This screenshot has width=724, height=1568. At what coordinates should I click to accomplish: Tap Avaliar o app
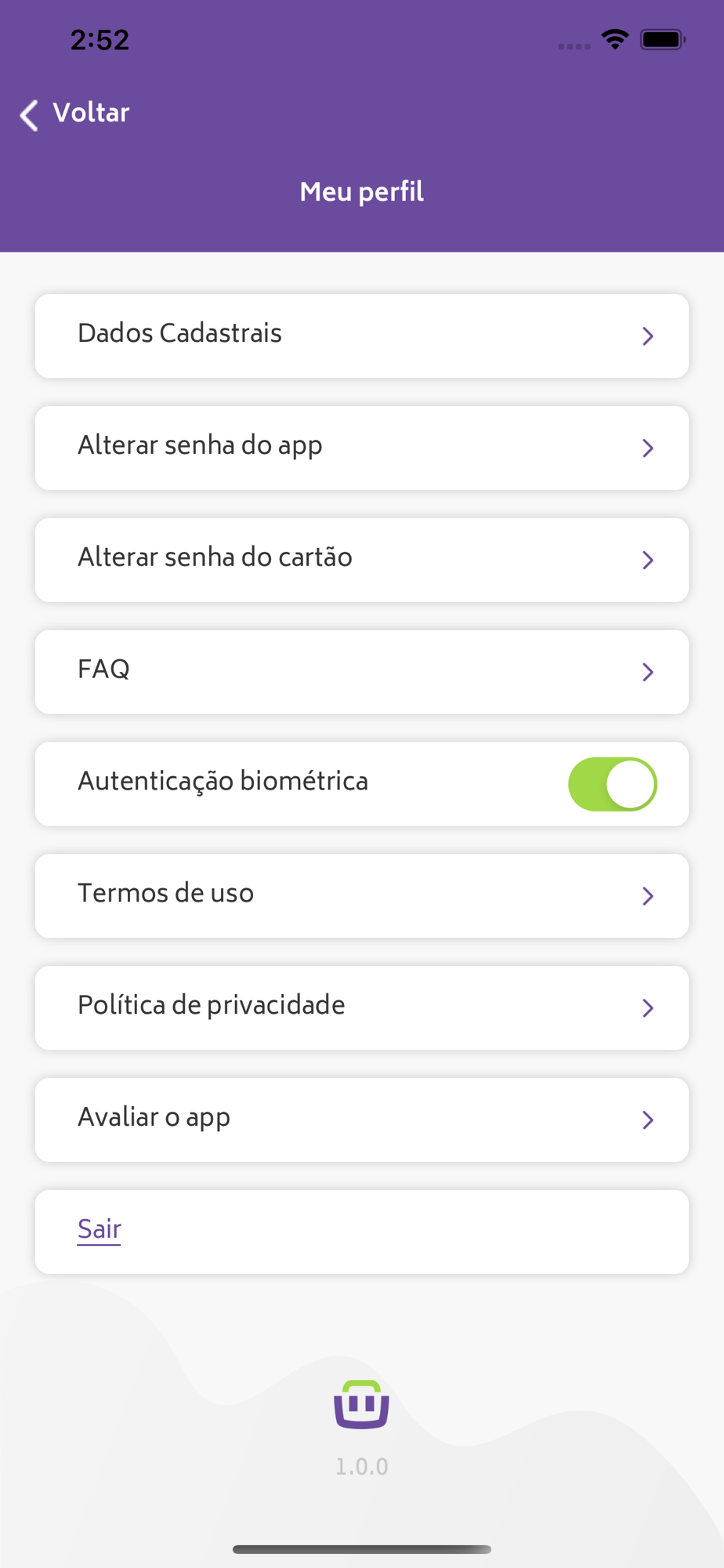click(x=362, y=1120)
